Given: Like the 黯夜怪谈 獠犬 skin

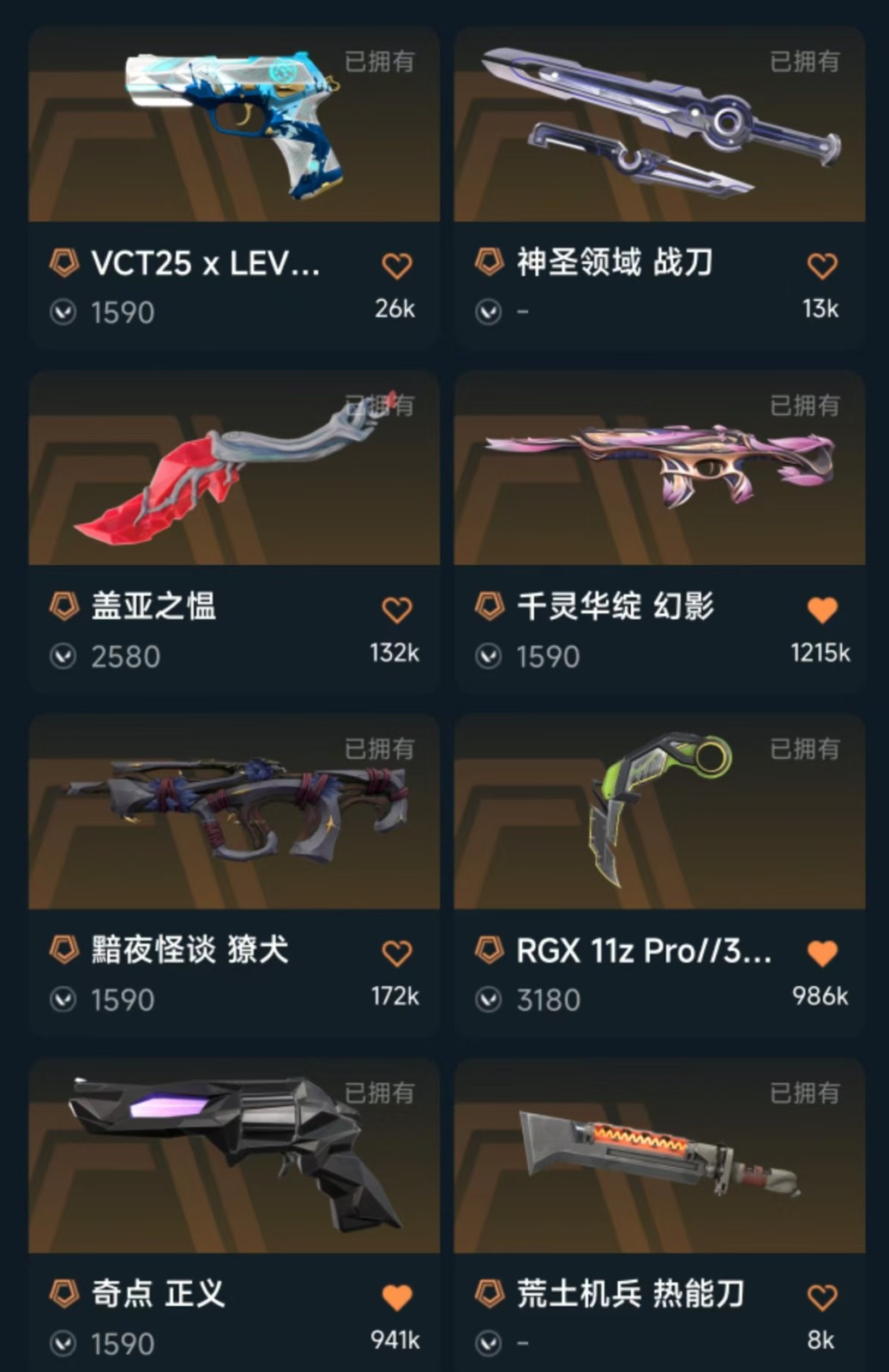Looking at the screenshot, I should click(x=396, y=953).
